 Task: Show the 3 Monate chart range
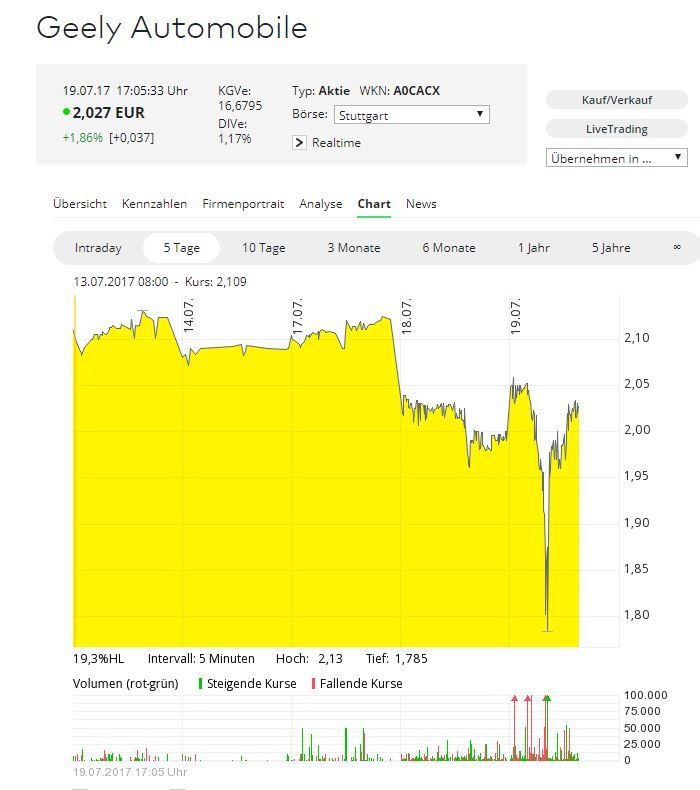(x=353, y=248)
